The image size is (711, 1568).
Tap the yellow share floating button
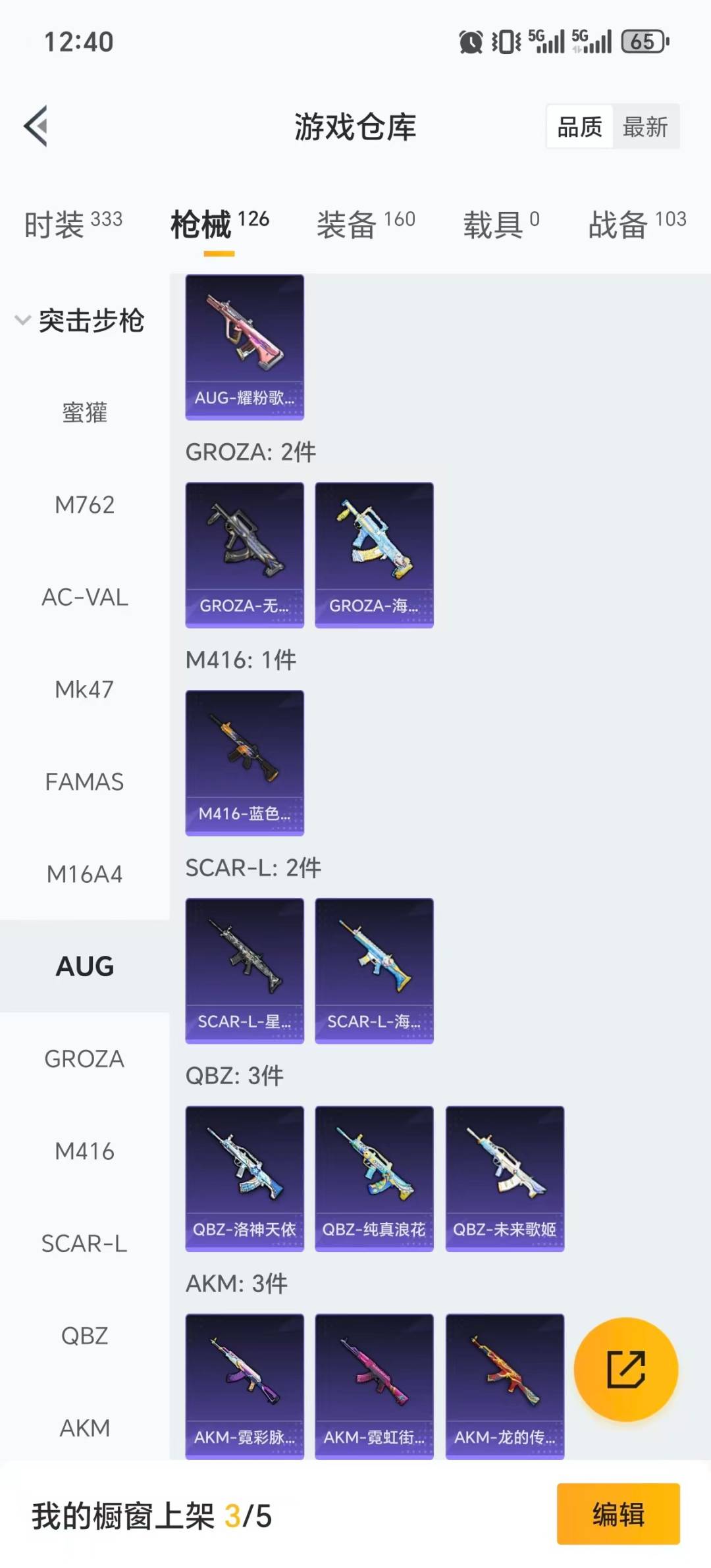click(x=625, y=1369)
